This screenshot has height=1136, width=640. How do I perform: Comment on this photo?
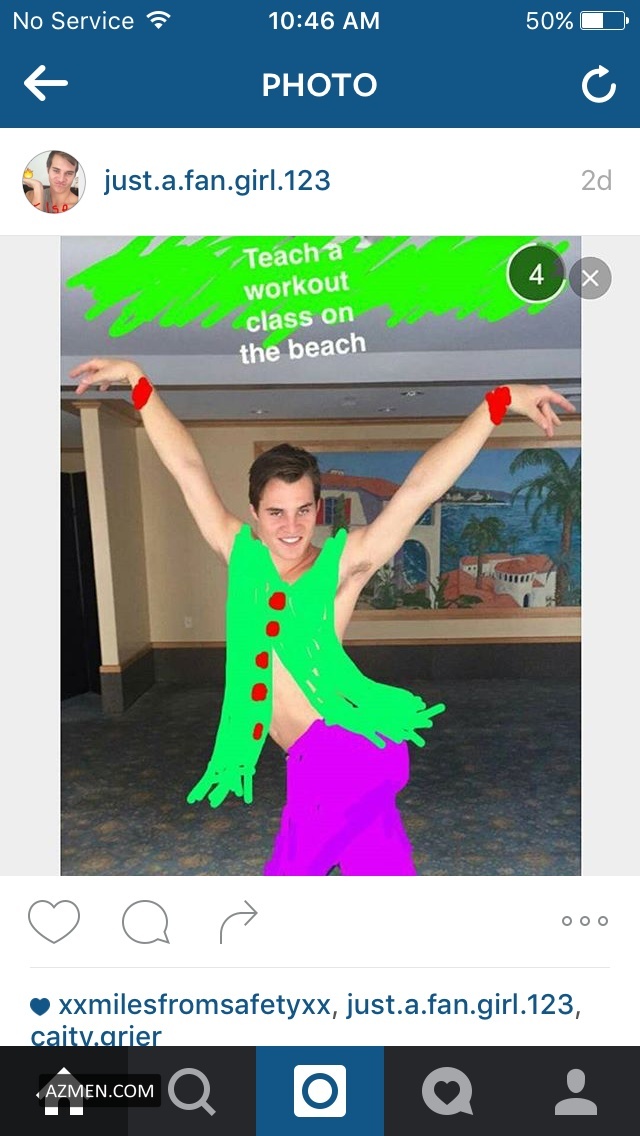point(145,921)
